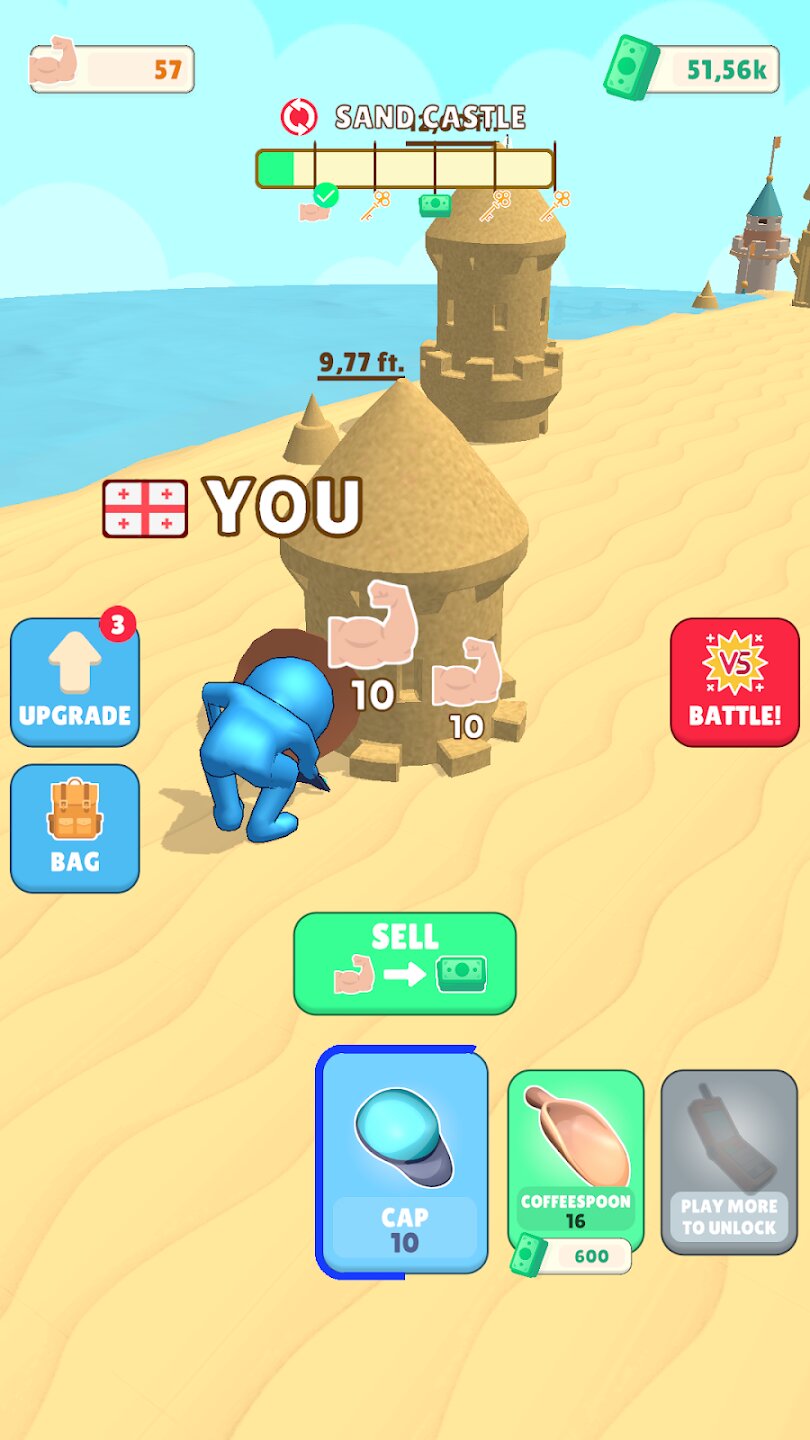Tap the restart icon beside Sand Castle
The image size is (810, 1440).
click(298, 117)
